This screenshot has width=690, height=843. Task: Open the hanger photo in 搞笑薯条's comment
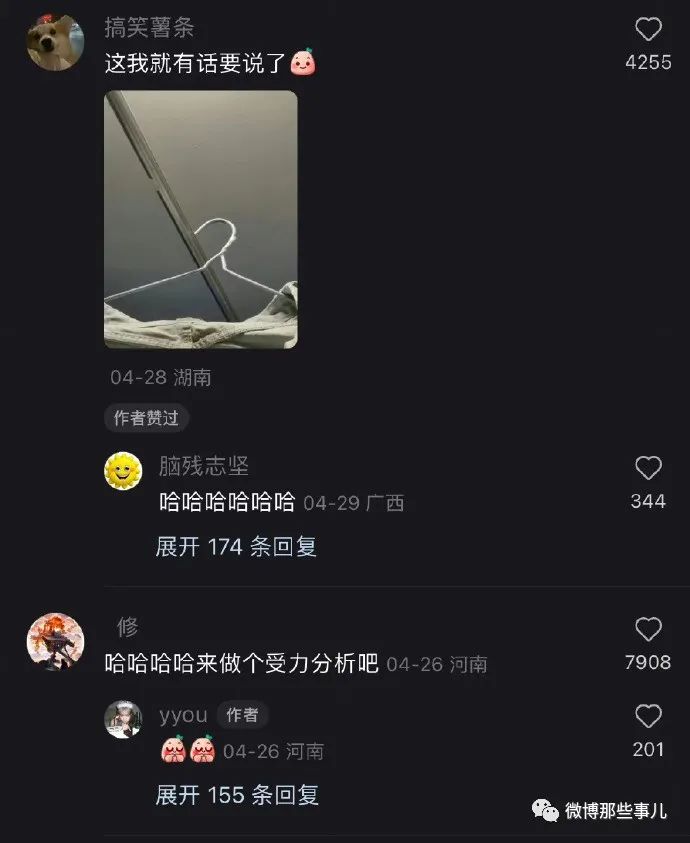pos(200,219)
